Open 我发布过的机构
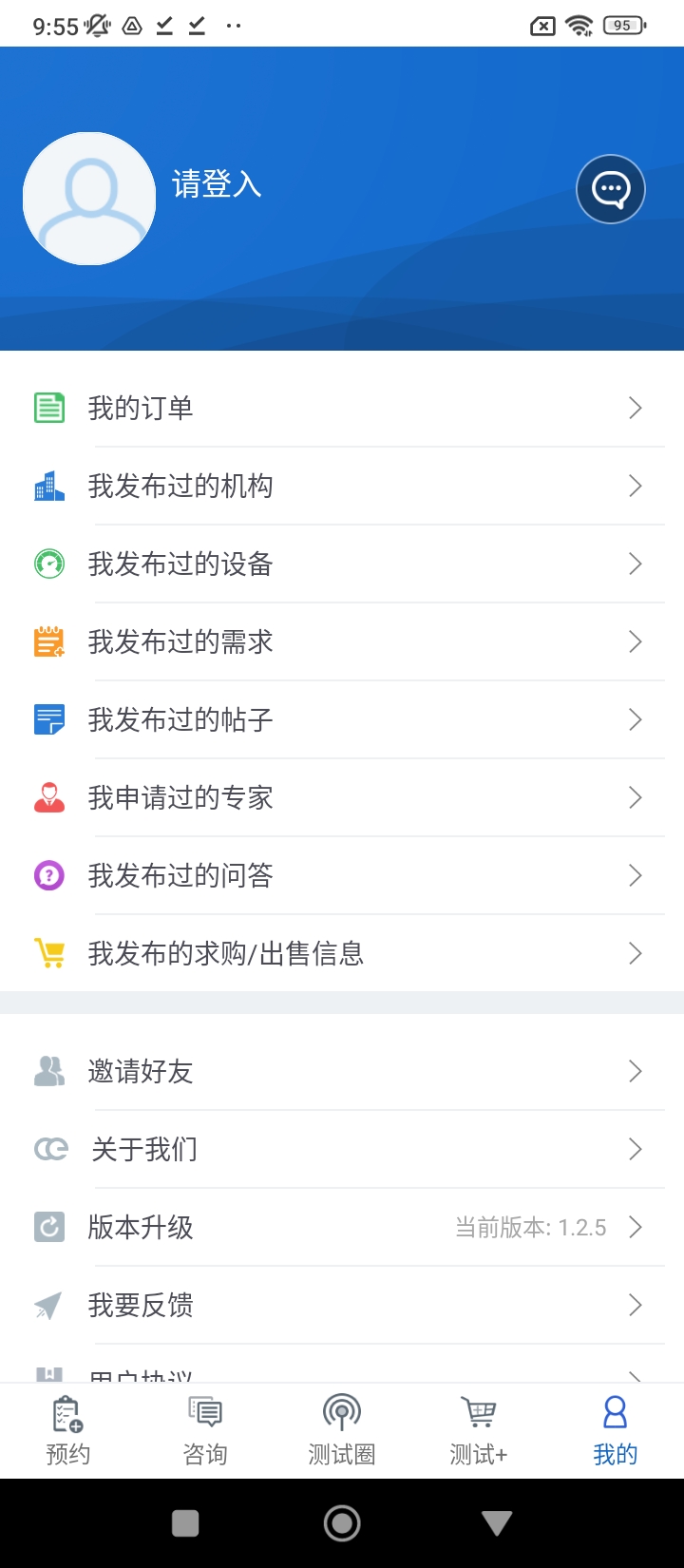The height and width of the screenshot is (1568, 684). pos(342,487)
